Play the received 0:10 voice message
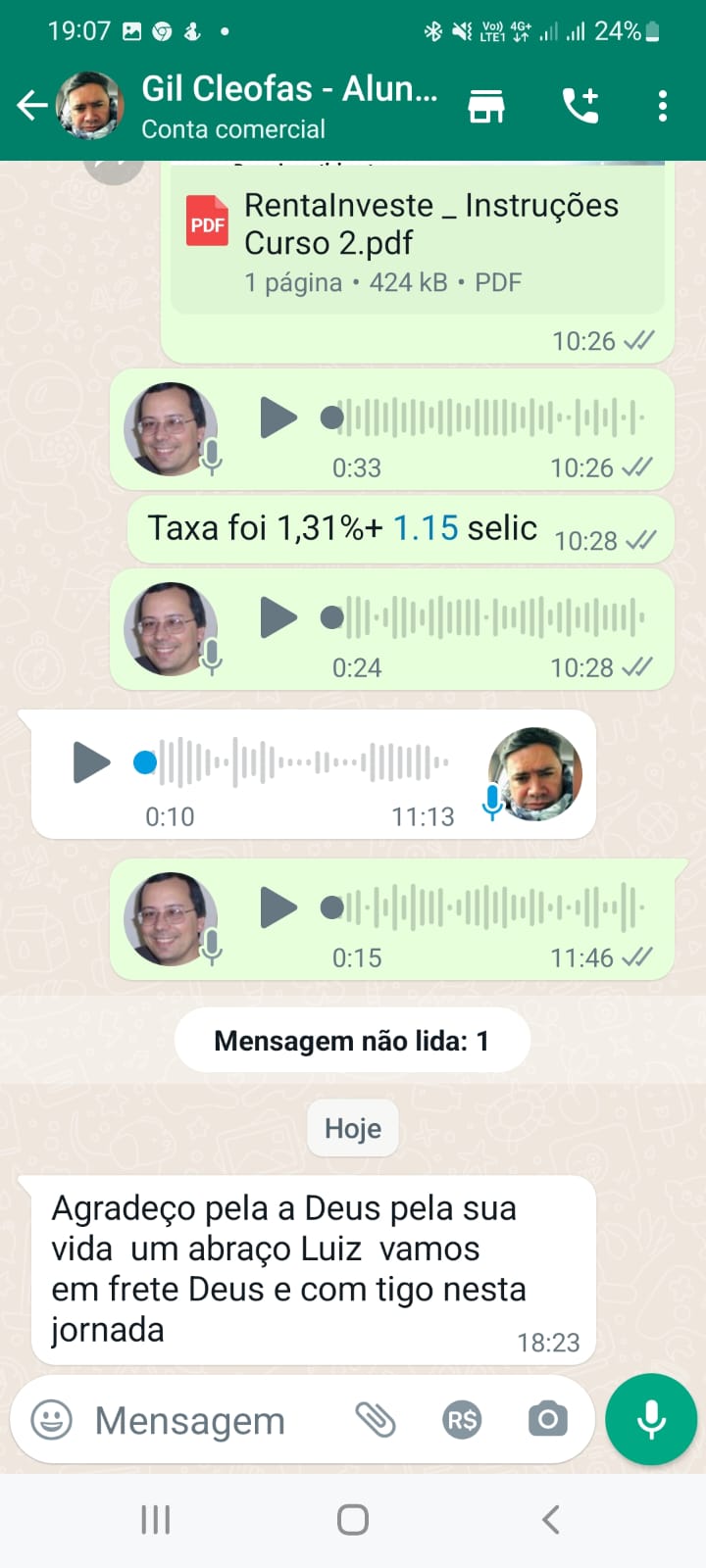 tap(91, 762)
